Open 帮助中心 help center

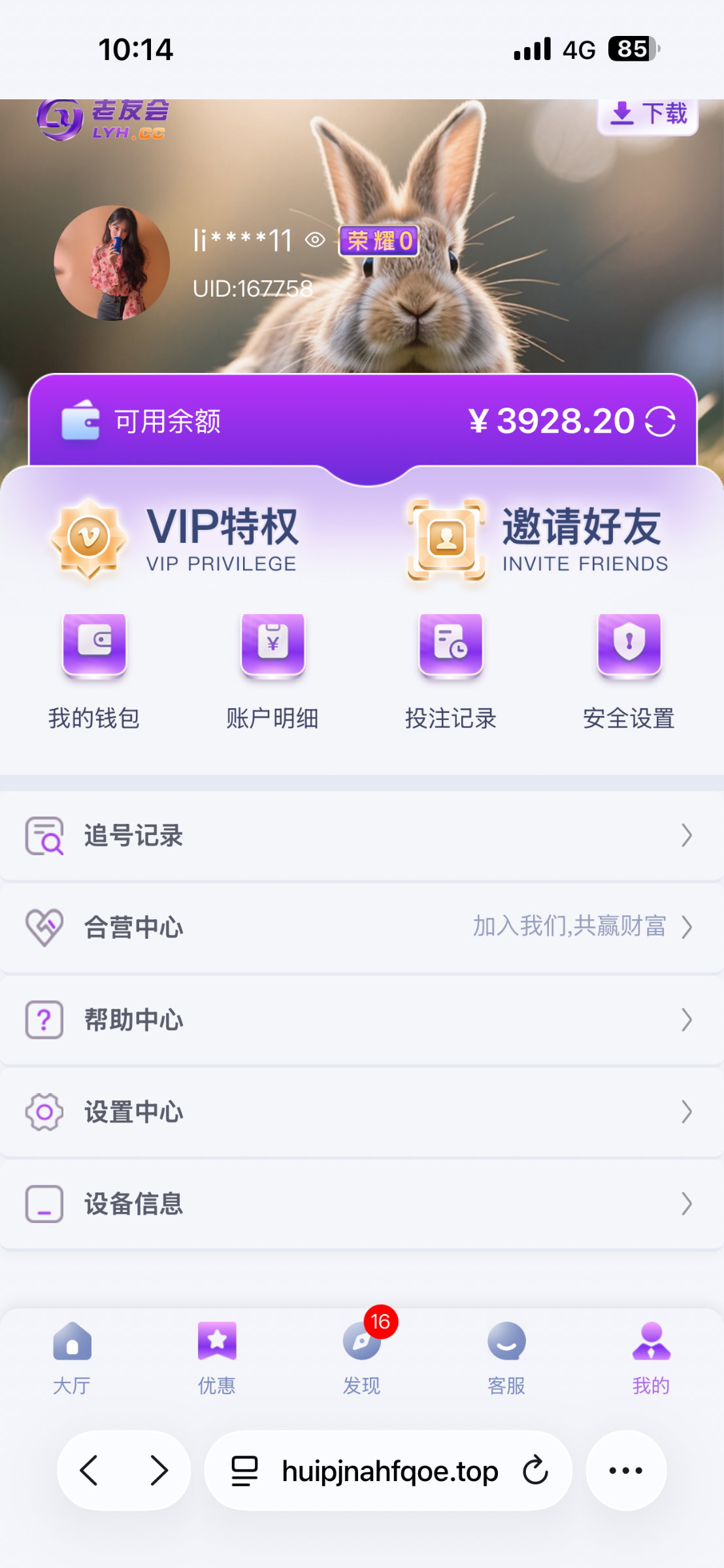[361, 1020]
